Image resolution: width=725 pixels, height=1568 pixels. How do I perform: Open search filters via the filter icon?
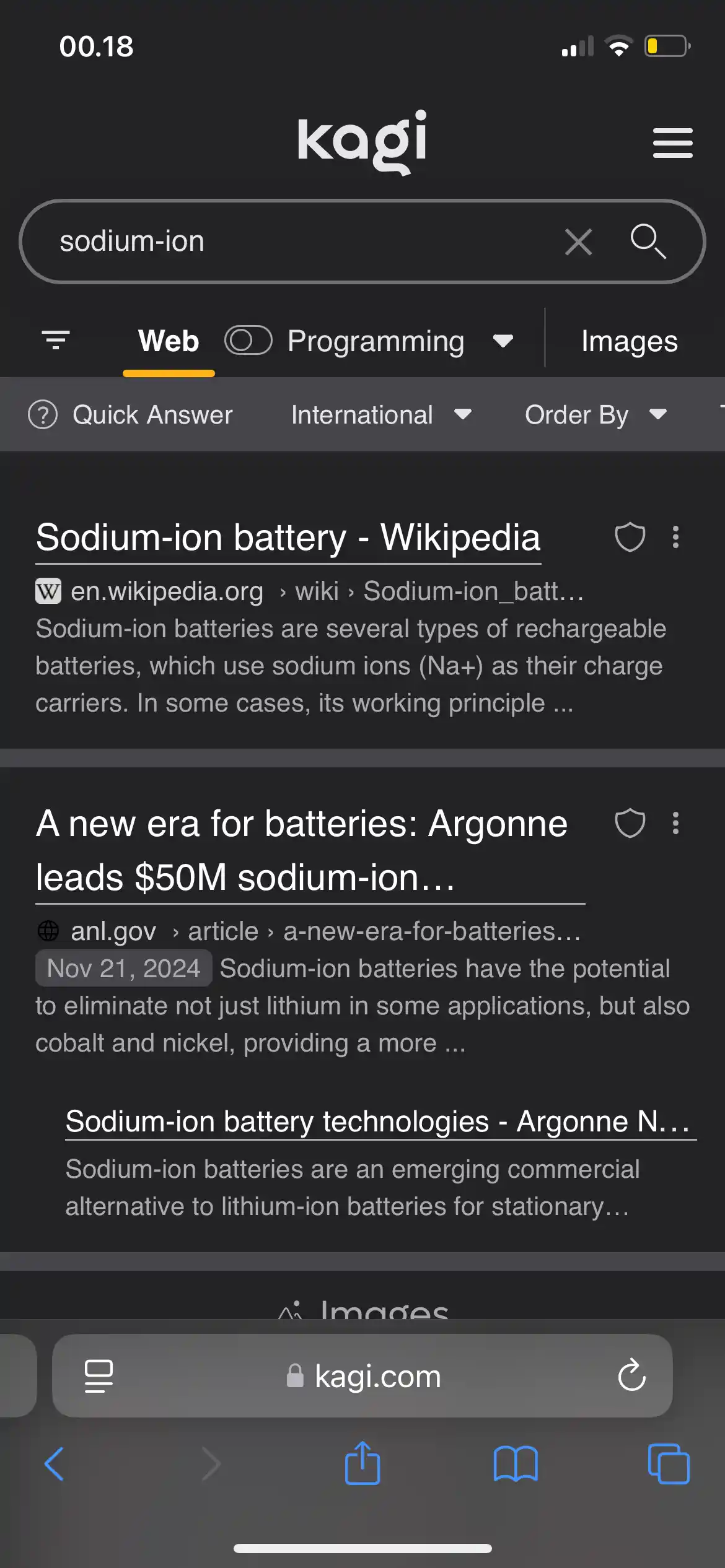pyautogui.click(x=56, y=339)
